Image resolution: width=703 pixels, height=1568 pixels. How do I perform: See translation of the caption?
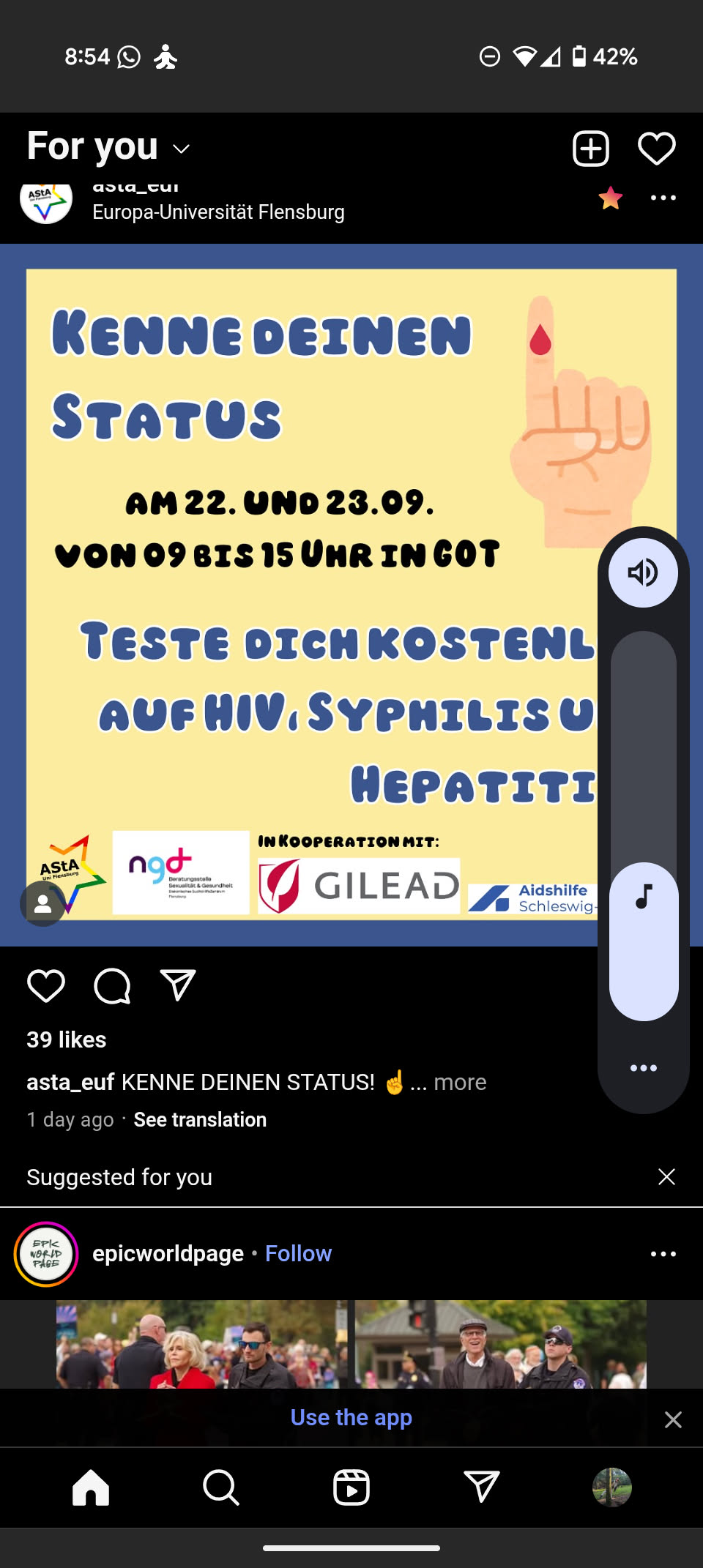[x=200, y=1119]
